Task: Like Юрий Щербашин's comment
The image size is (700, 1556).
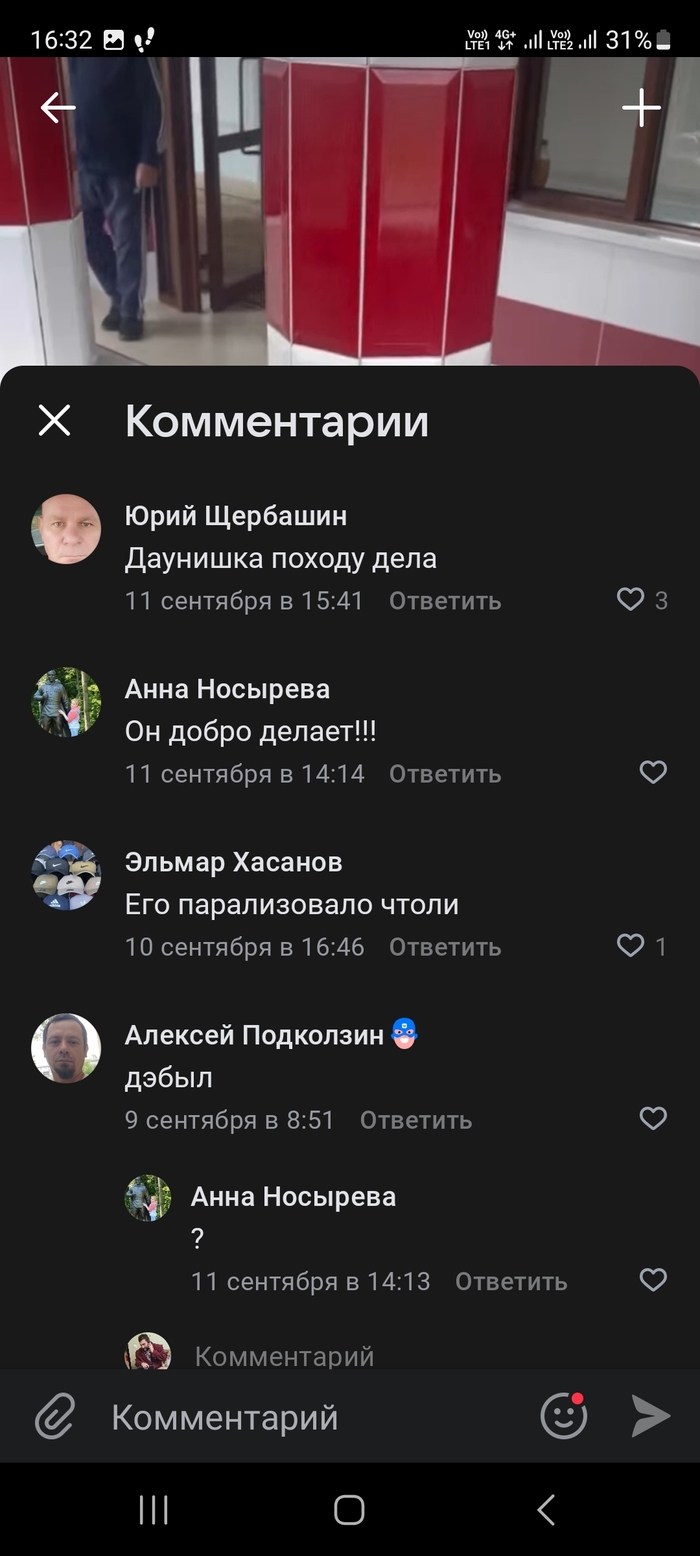Action: (x=631, y=599)
